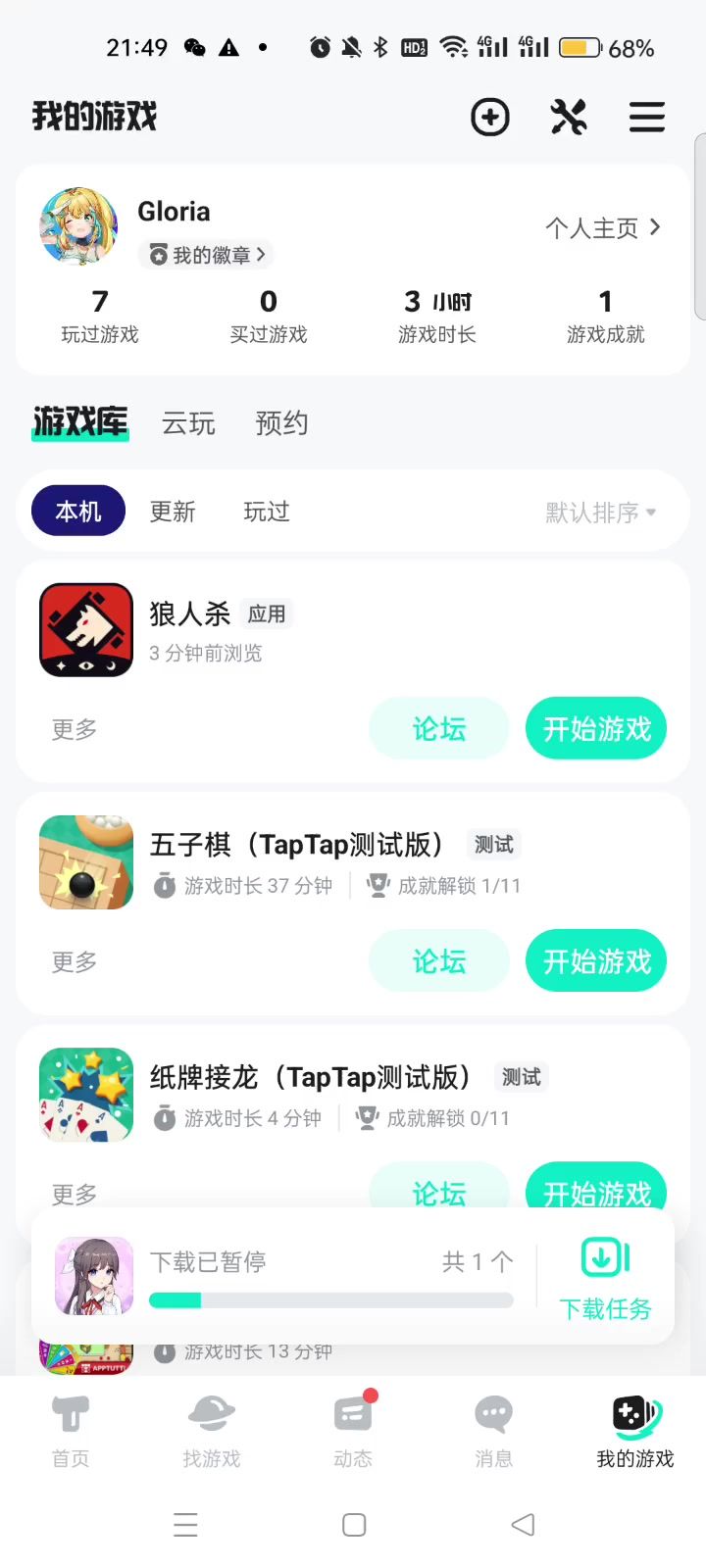The width and height of the screenshot is (706, 1568).
Task: Open the 消息 messages tab
Action: pos(494,1431)
